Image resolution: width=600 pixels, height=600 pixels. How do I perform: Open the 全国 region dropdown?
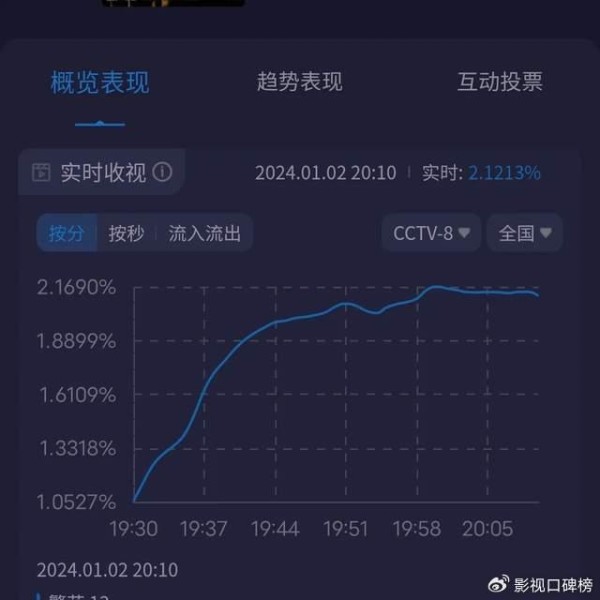coord(525,234)
